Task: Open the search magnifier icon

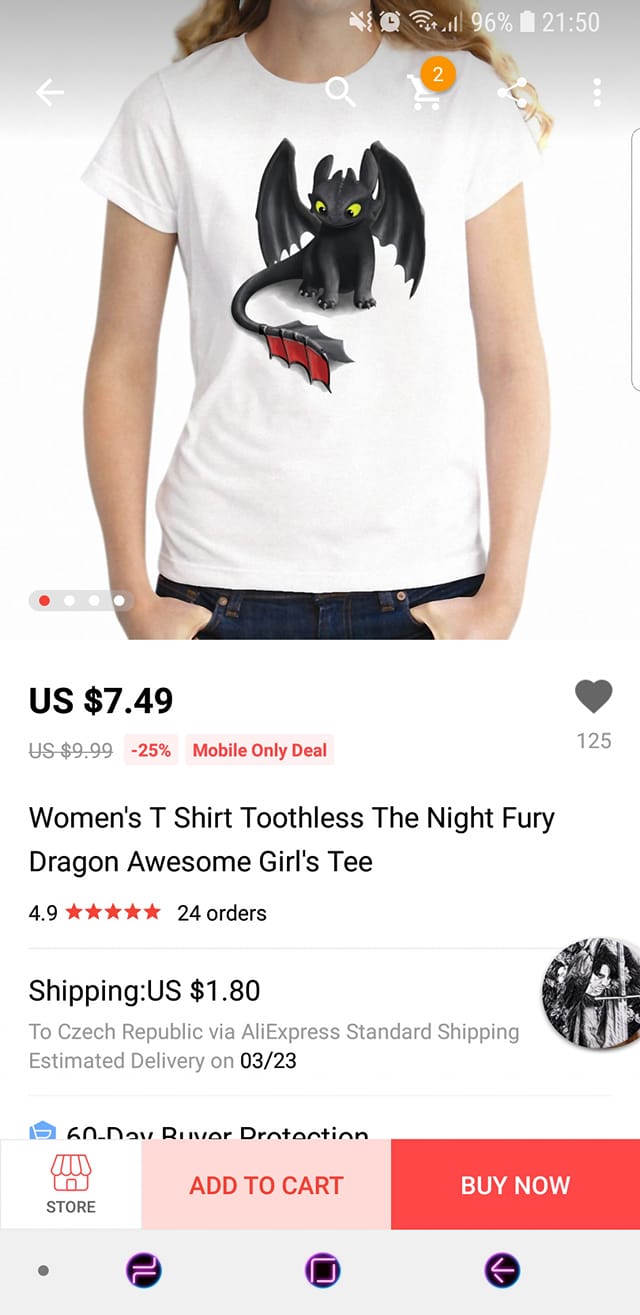Action: 340,93
